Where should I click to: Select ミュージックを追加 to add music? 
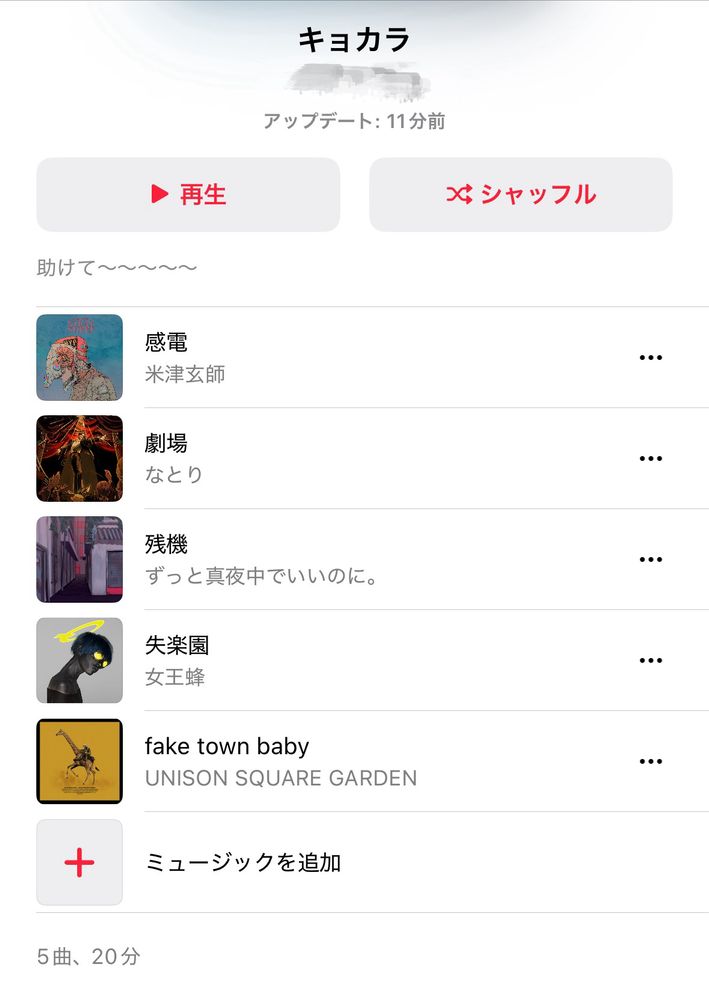pos(243,862)
